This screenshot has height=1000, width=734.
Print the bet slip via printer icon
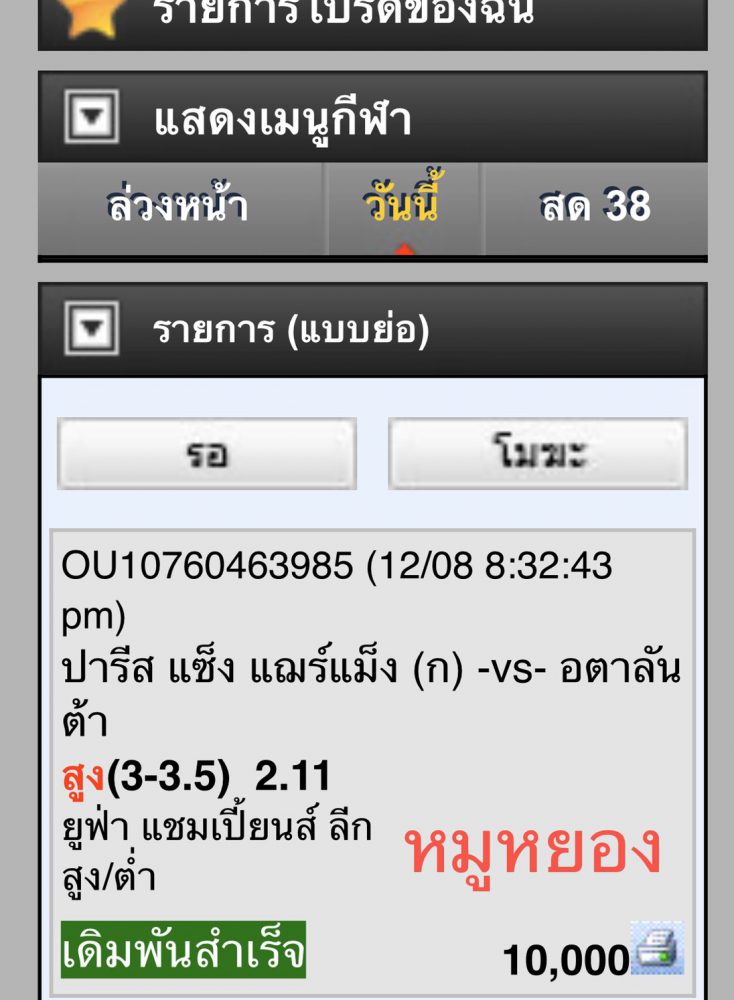(x=656, y=948)
